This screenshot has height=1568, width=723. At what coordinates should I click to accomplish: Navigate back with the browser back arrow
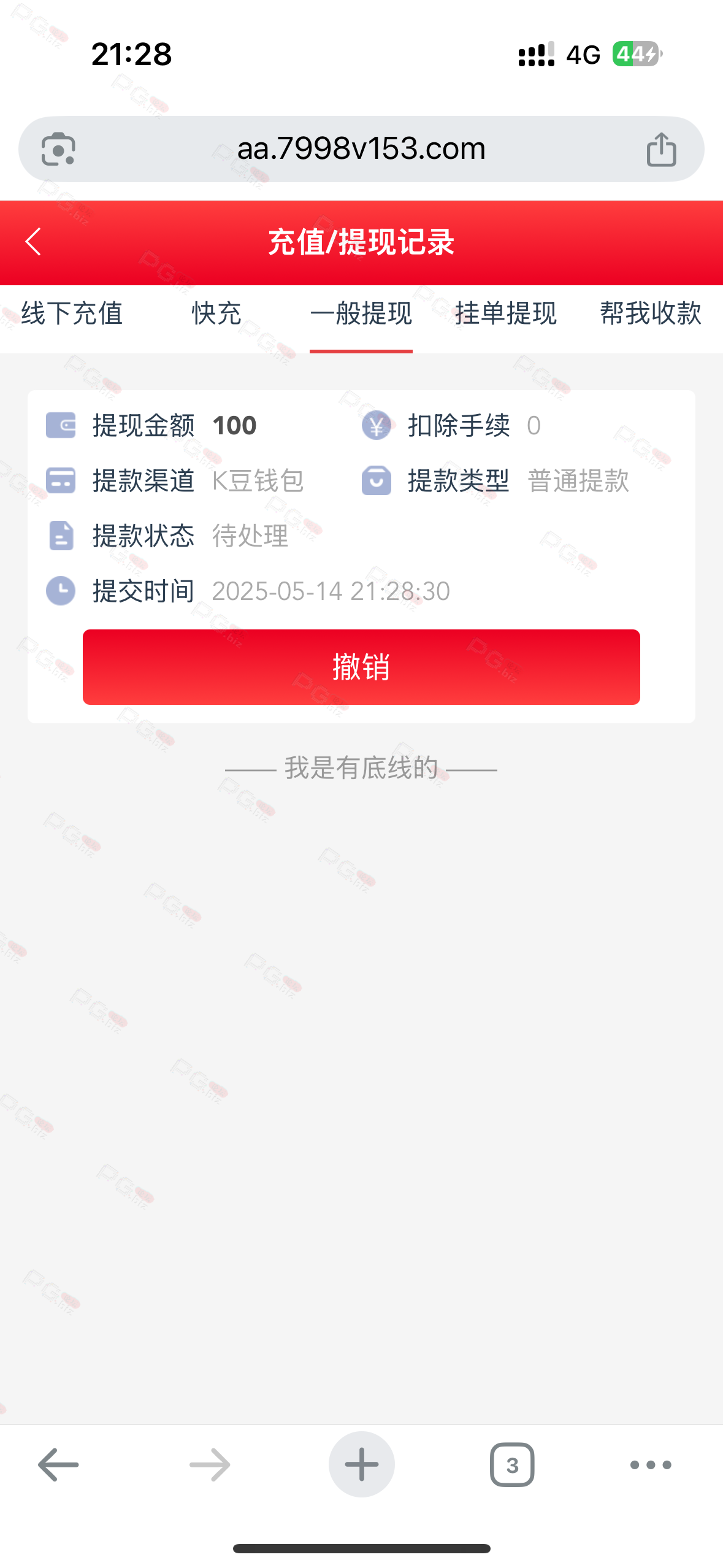(58, 1465)
